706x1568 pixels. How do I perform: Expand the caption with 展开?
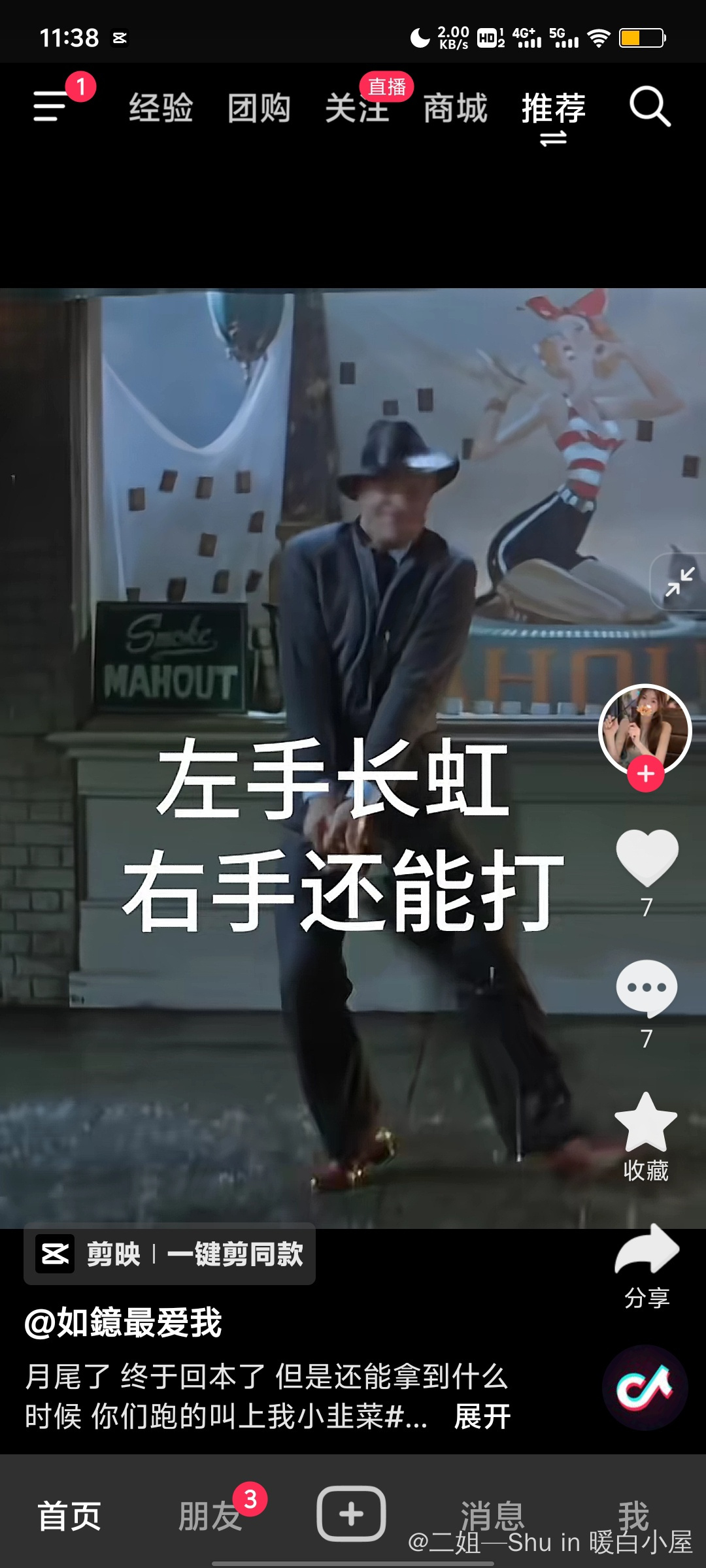click(x=482, y=1416)
